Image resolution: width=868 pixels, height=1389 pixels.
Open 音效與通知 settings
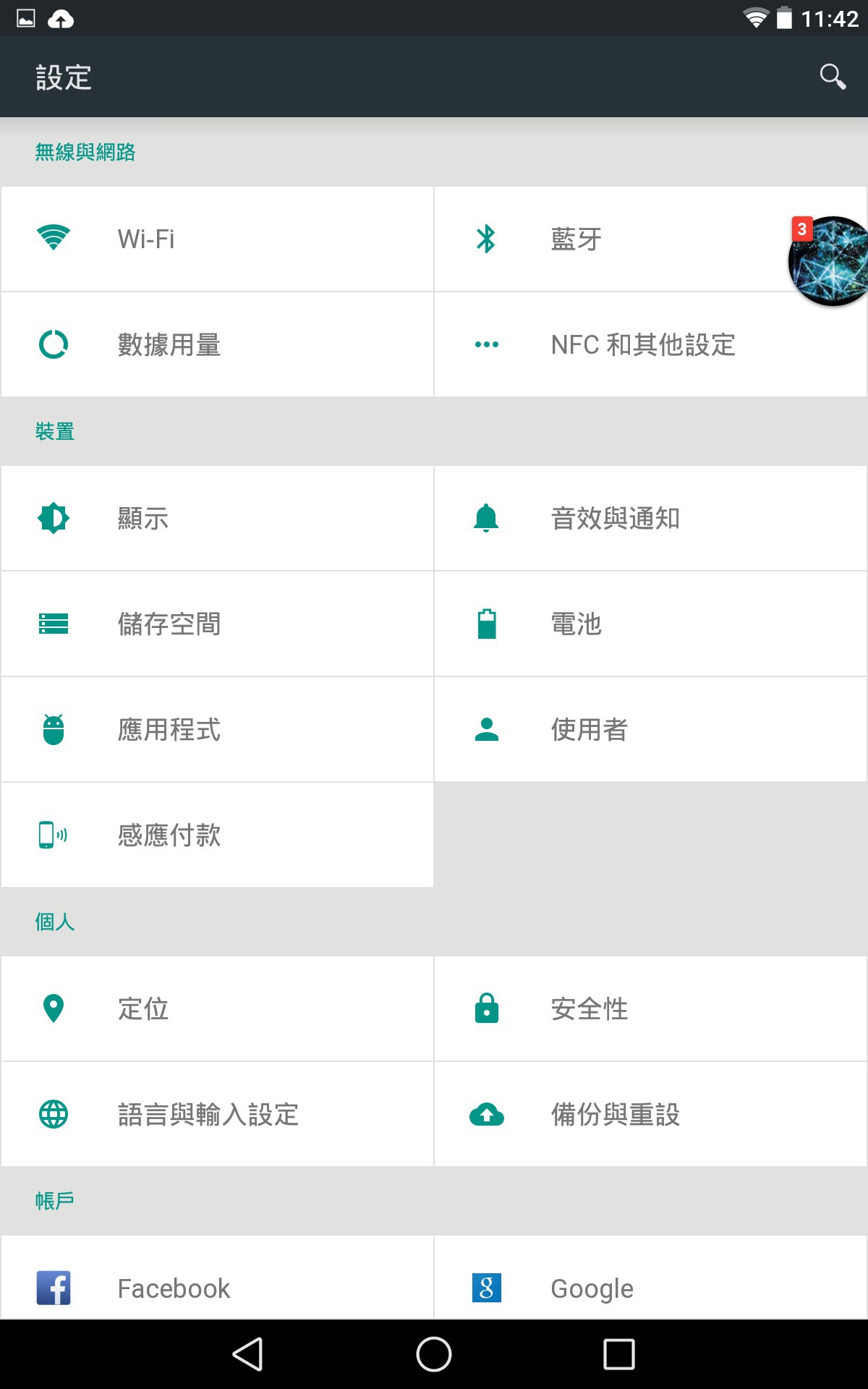tap(650, 518)
